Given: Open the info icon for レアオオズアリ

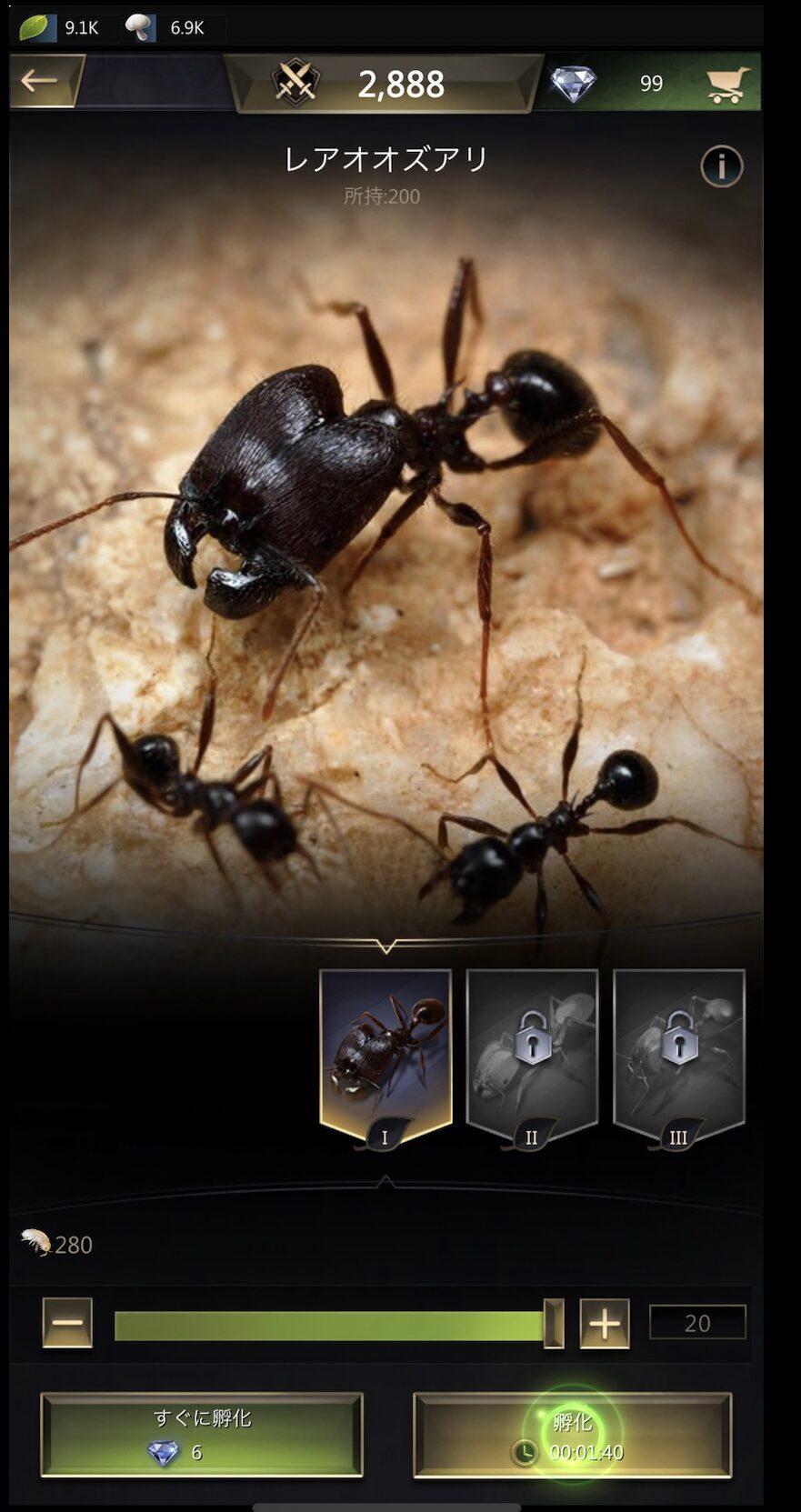Looking at the screenshot, I should [x=721, y=166].
